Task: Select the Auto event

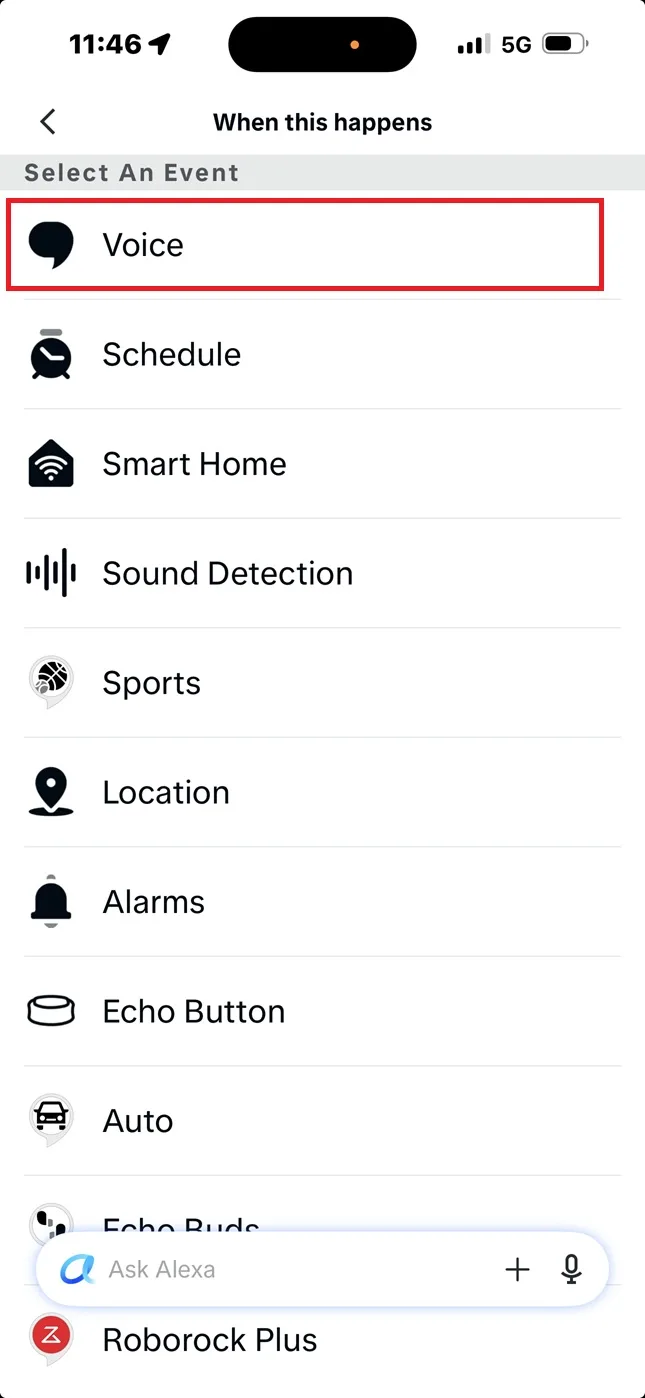Action: pyautogui.click(x=322, y=1121)
